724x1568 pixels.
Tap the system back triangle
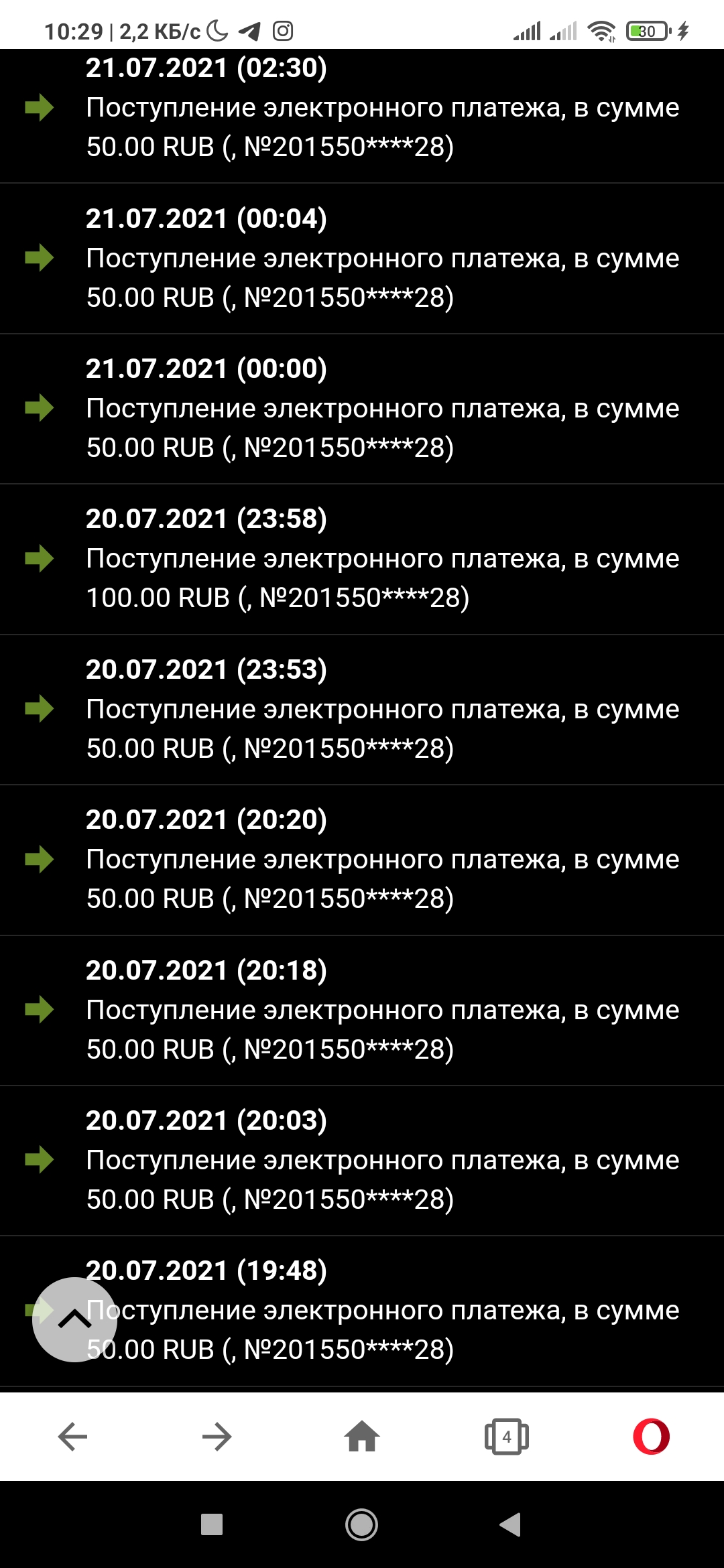tap(510, 1524)
